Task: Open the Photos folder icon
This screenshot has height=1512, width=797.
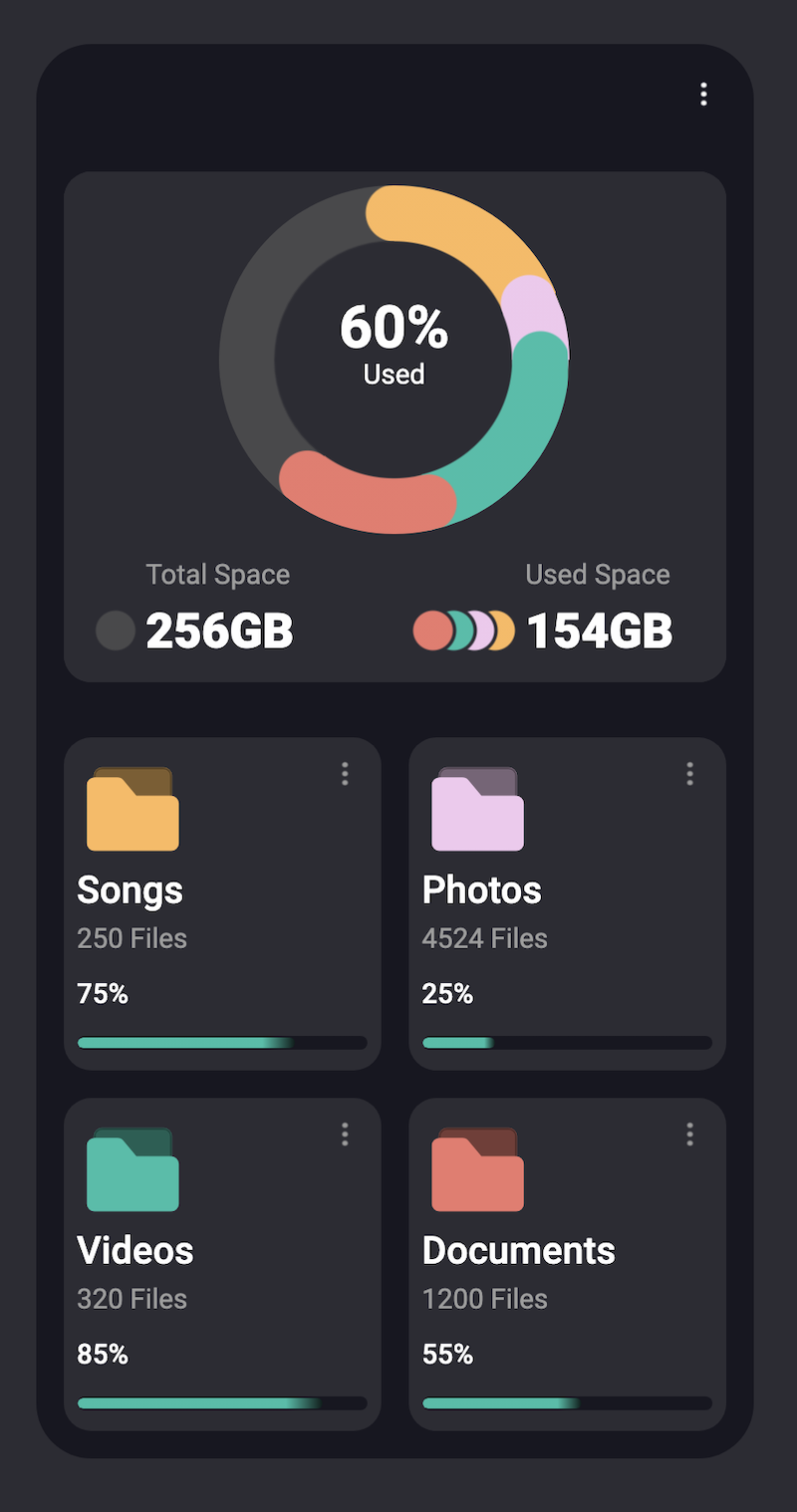Action: pyautogui.click(x=477, y=812)
